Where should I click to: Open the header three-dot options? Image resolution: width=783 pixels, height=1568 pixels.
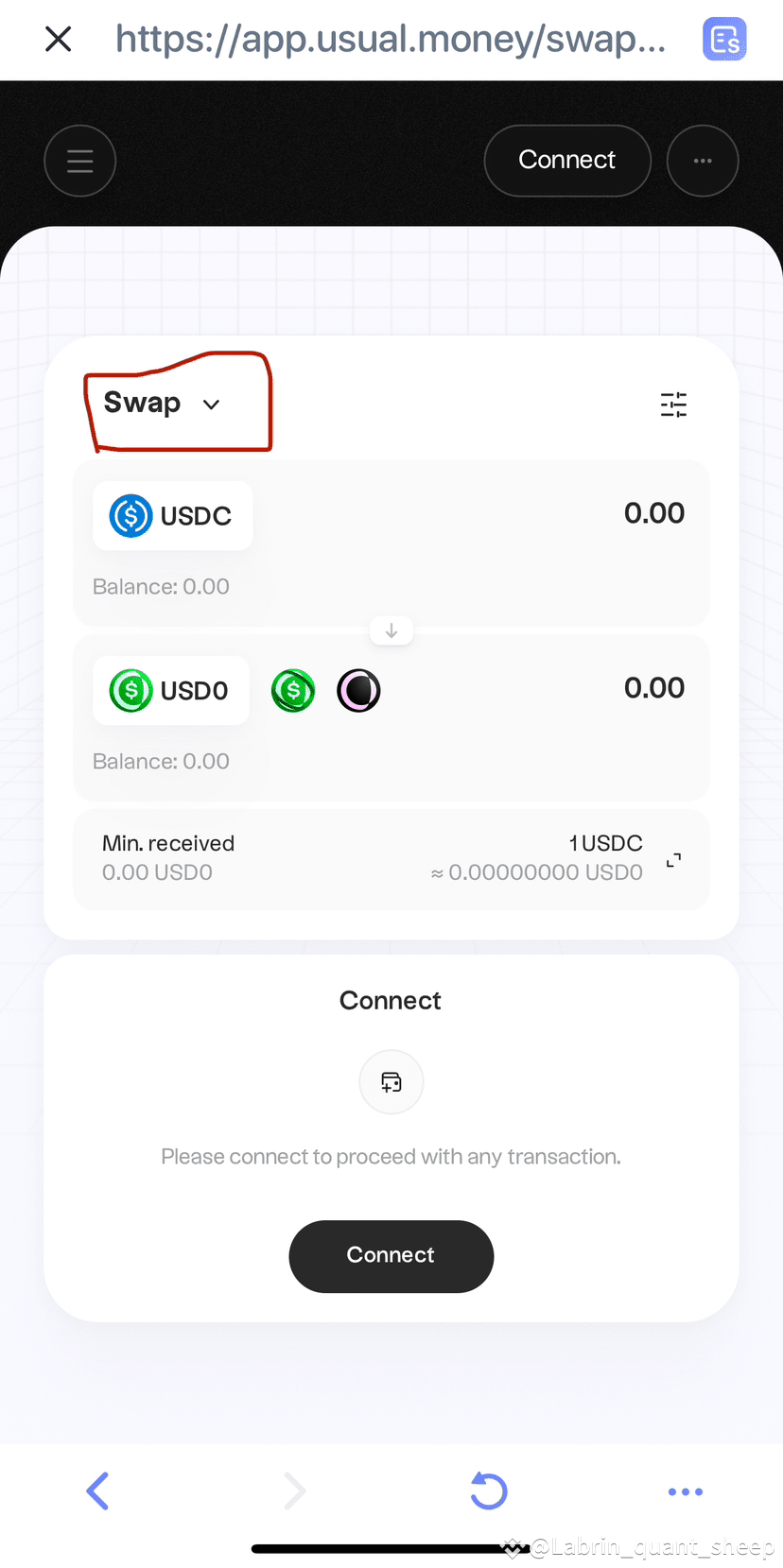click(x=703, y=161)
